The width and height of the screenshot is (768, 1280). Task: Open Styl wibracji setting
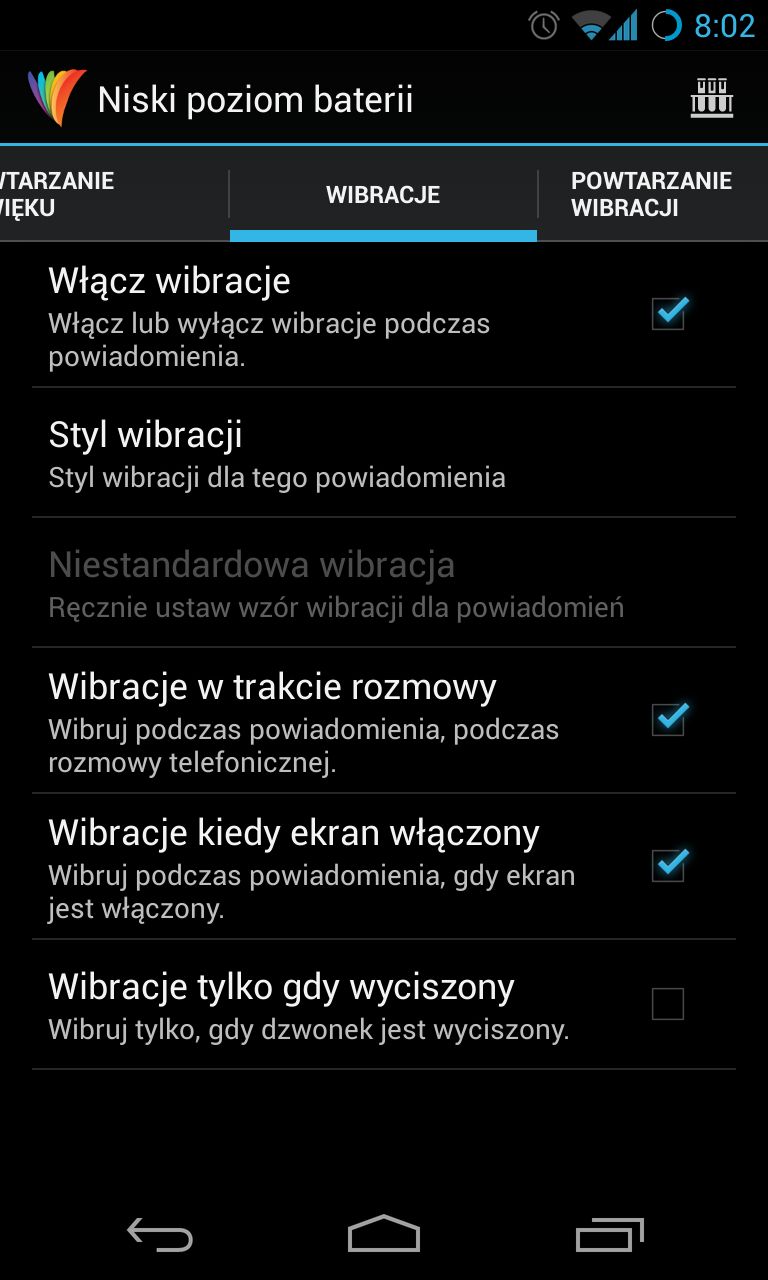pyautogui.click(x=384, y=453)
